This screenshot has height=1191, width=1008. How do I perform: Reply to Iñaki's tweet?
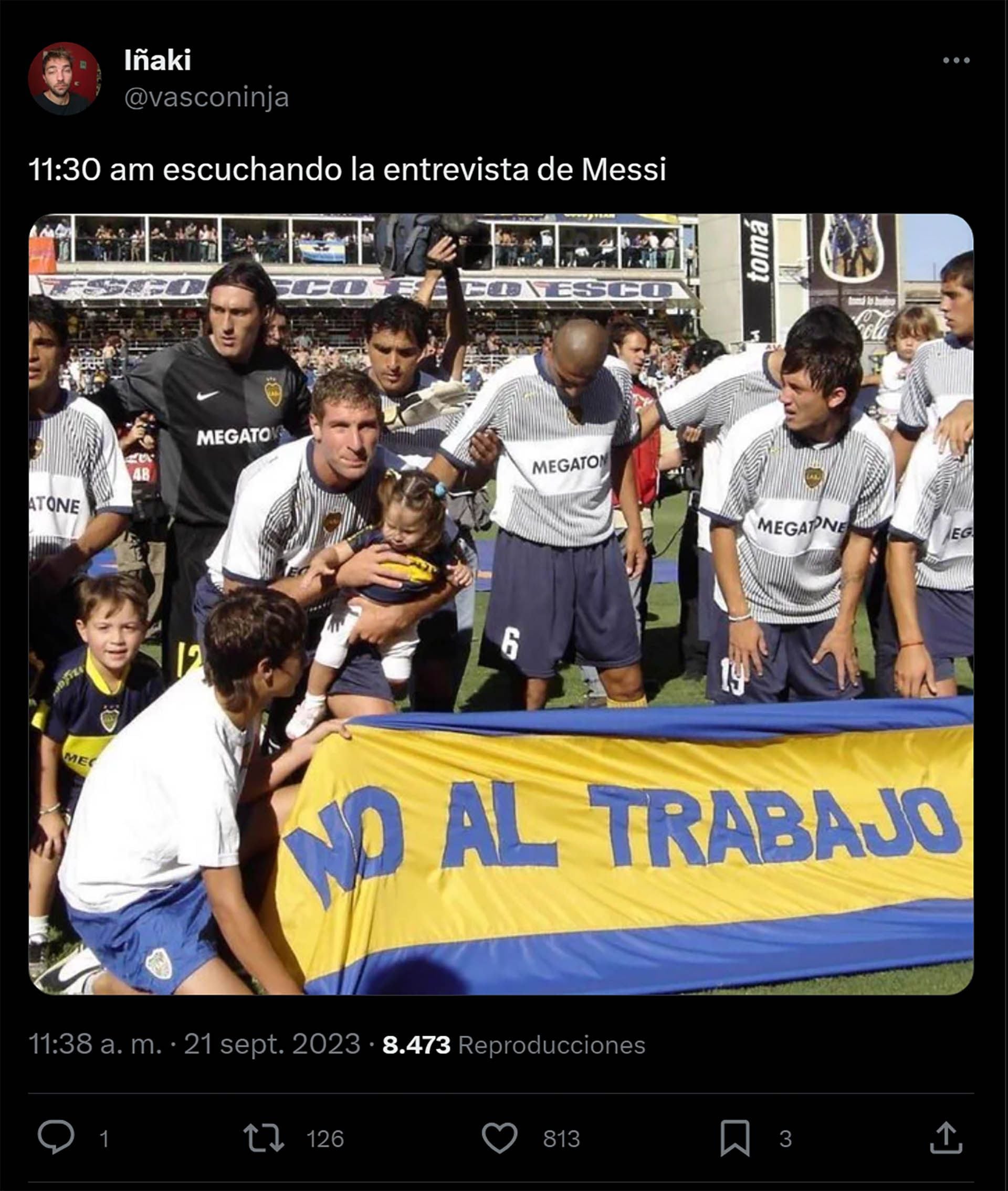point(56,1137)
